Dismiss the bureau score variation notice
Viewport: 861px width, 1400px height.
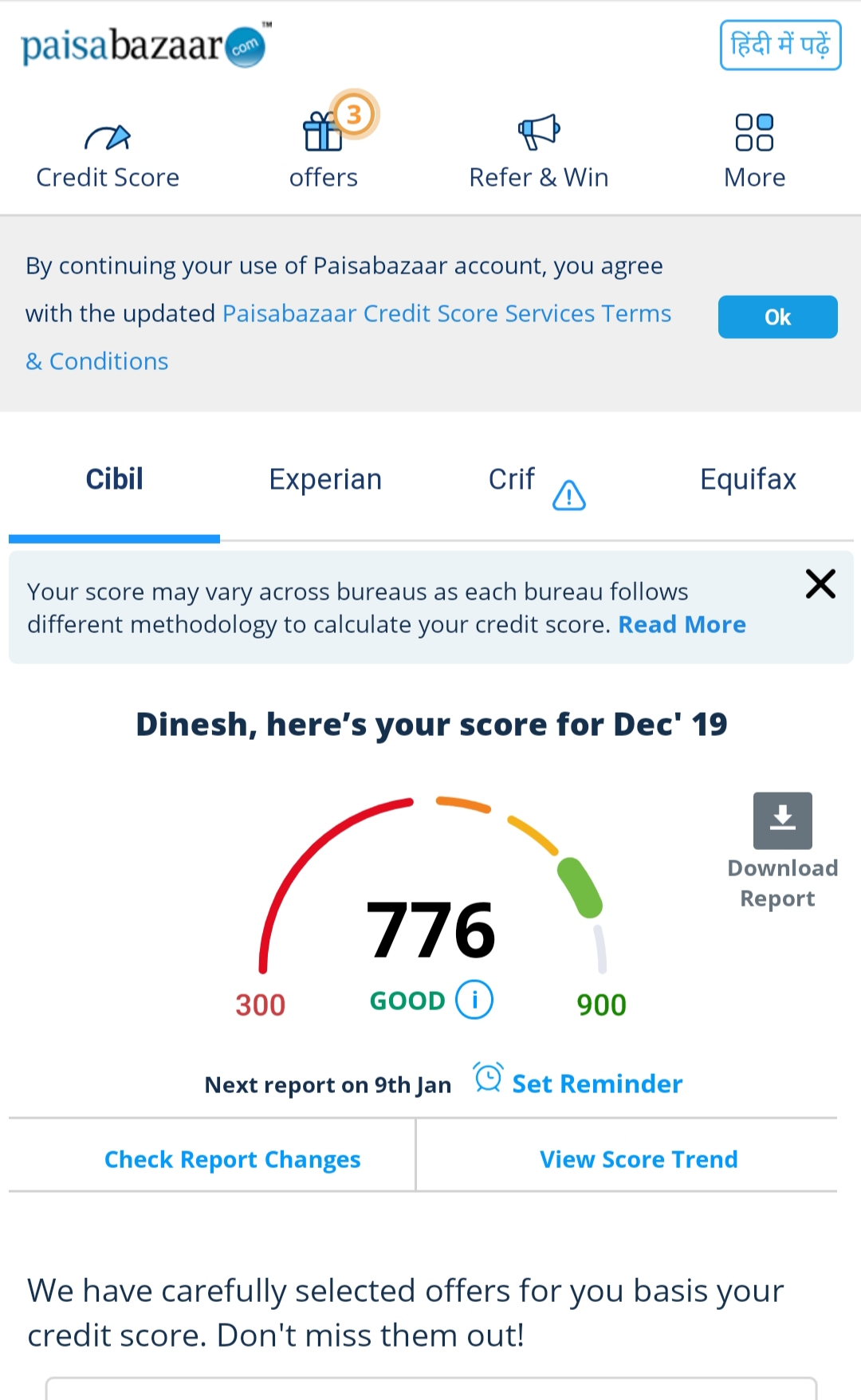(820, 584)
